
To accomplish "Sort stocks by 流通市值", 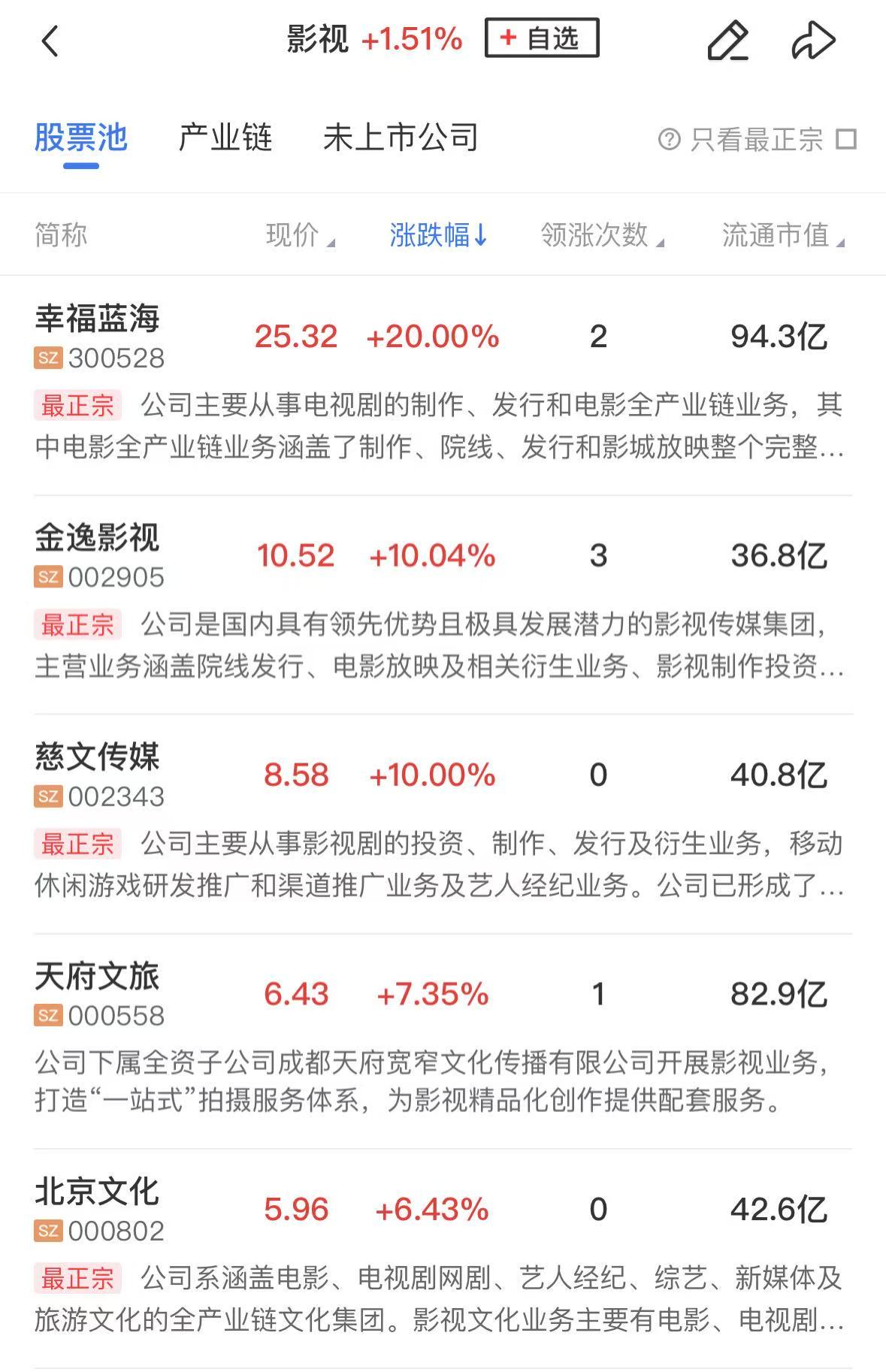I will [782, 235].
